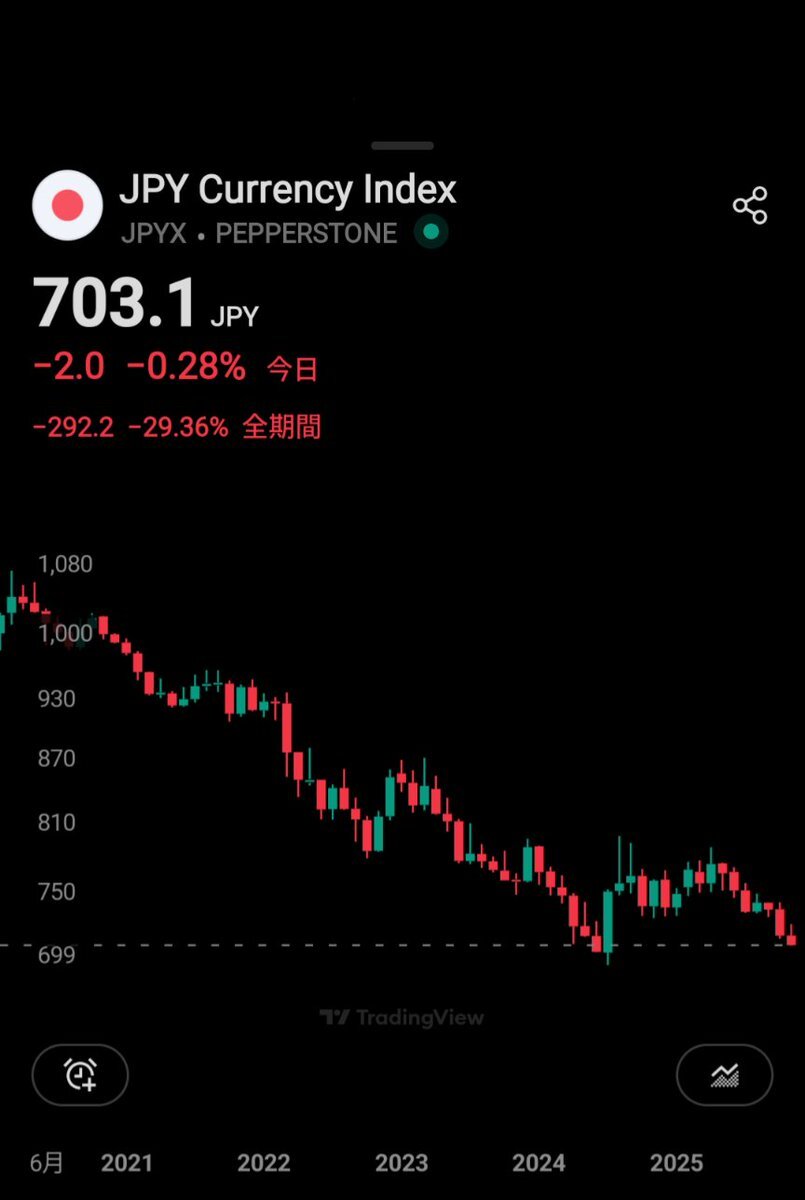Add a price alert for JPYX

tap(81, 1075)
